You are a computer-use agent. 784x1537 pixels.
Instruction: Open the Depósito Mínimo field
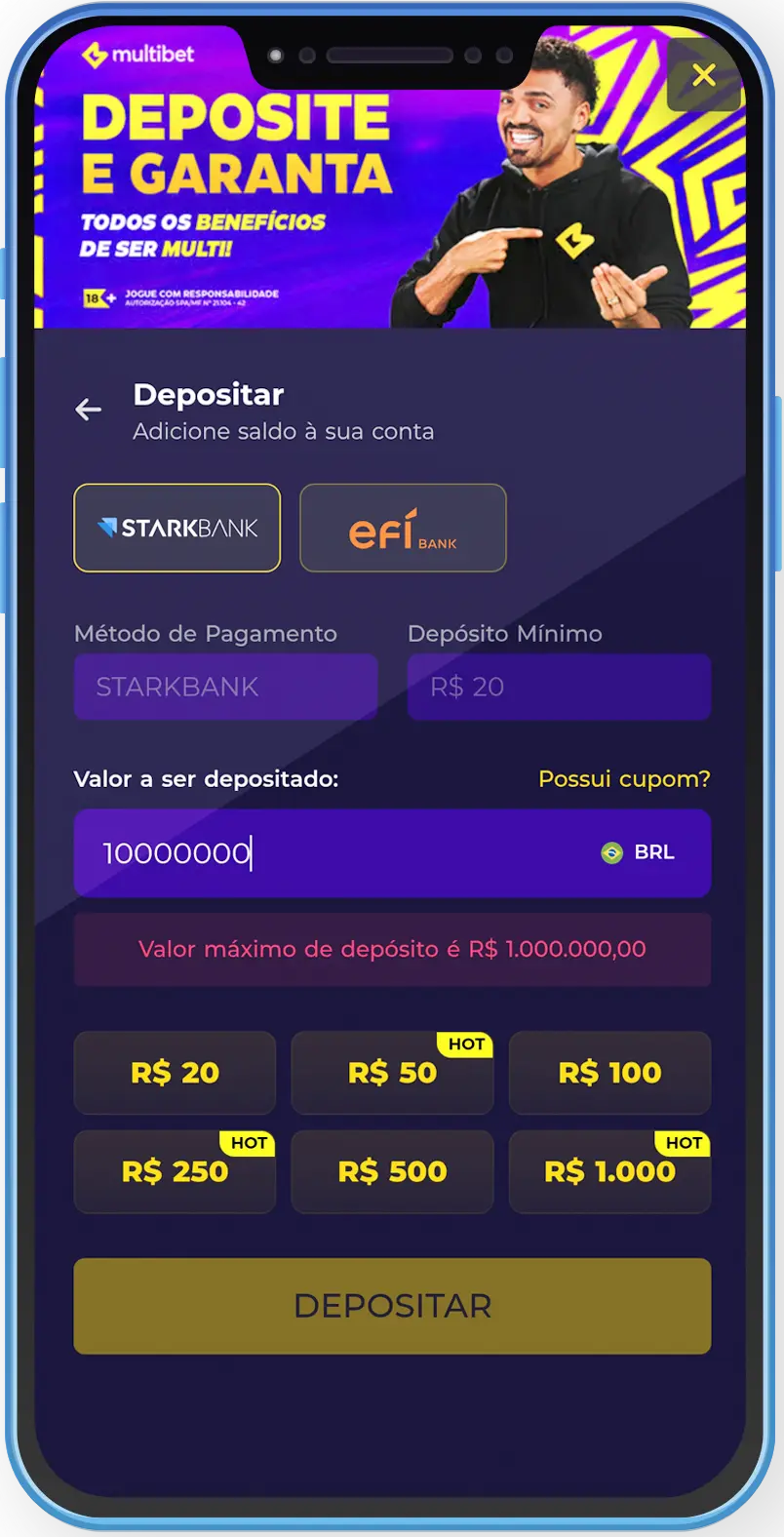click(558, 687)
